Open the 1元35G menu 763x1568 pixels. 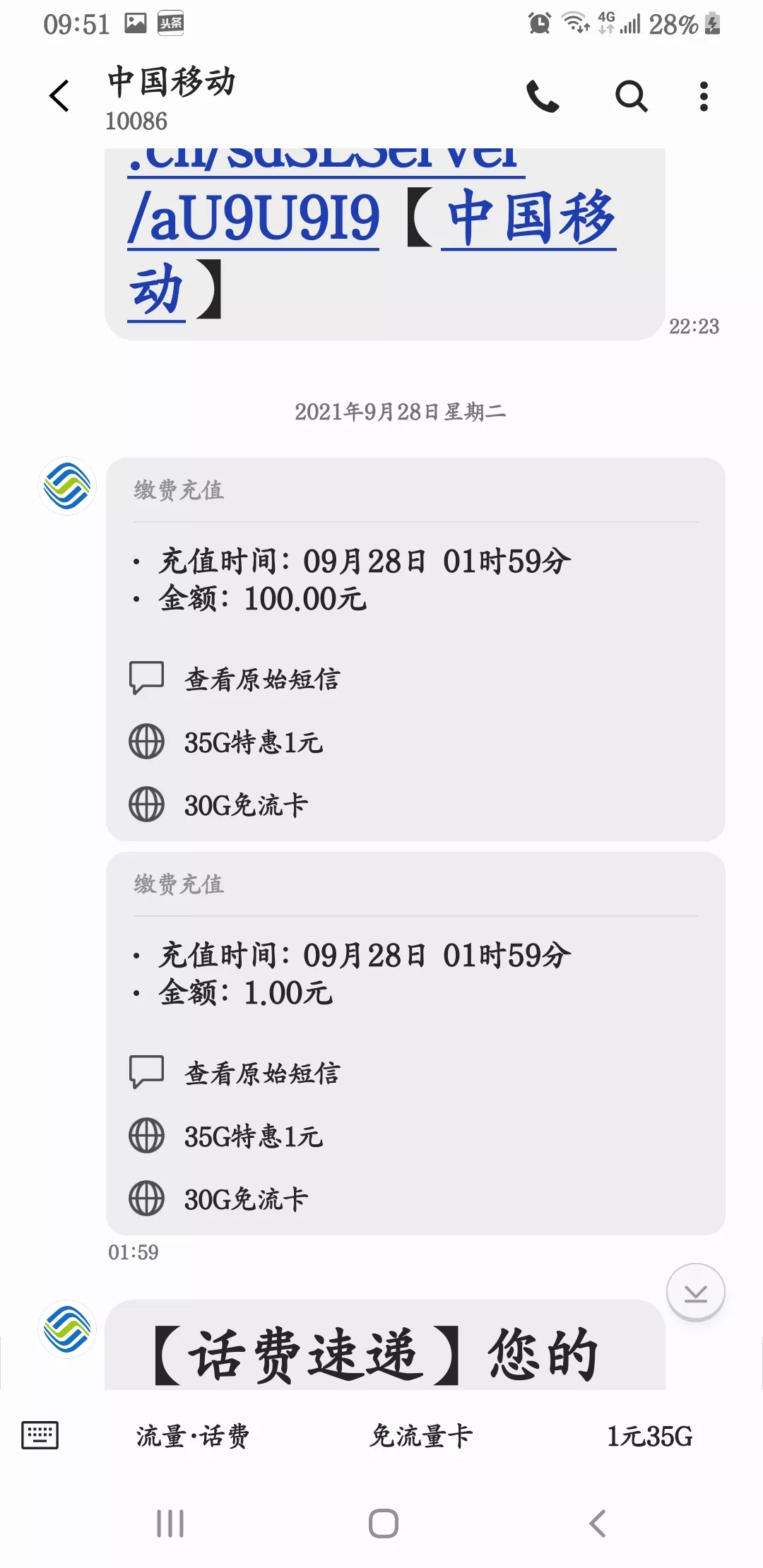click(x=650, y=1436)
